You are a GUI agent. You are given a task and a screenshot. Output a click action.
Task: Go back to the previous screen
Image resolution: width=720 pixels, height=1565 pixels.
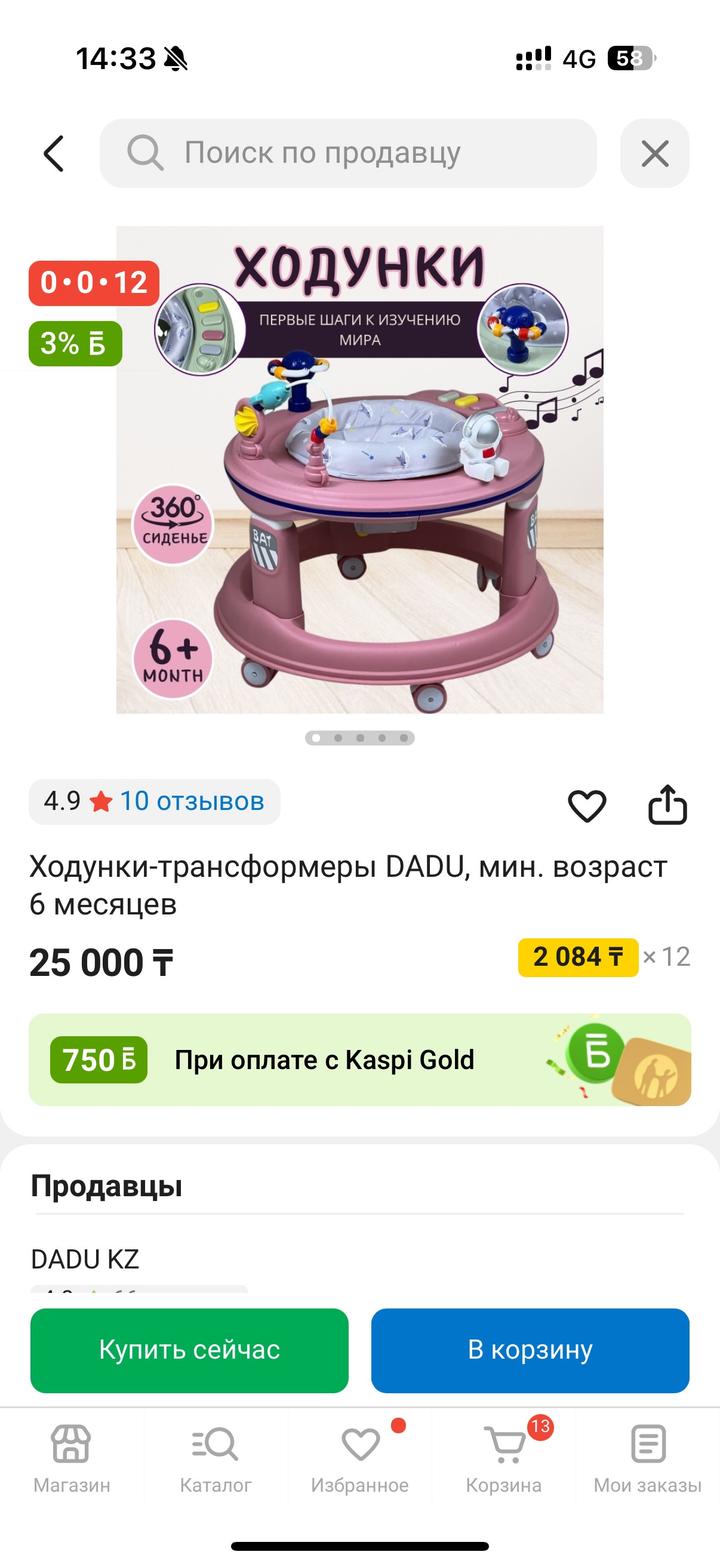pyautogui.click(x=54, y=154)
